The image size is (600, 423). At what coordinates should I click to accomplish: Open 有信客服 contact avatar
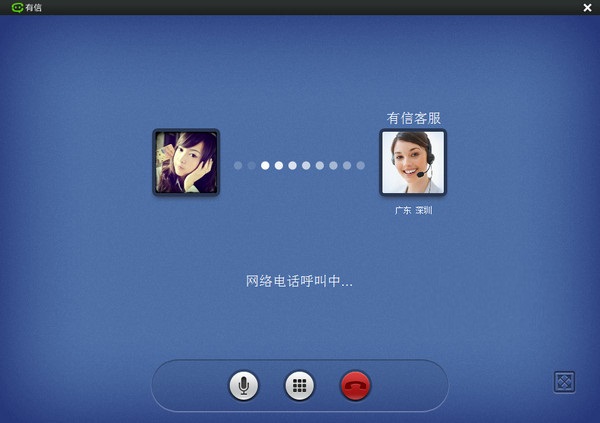[x=413, y=163]
